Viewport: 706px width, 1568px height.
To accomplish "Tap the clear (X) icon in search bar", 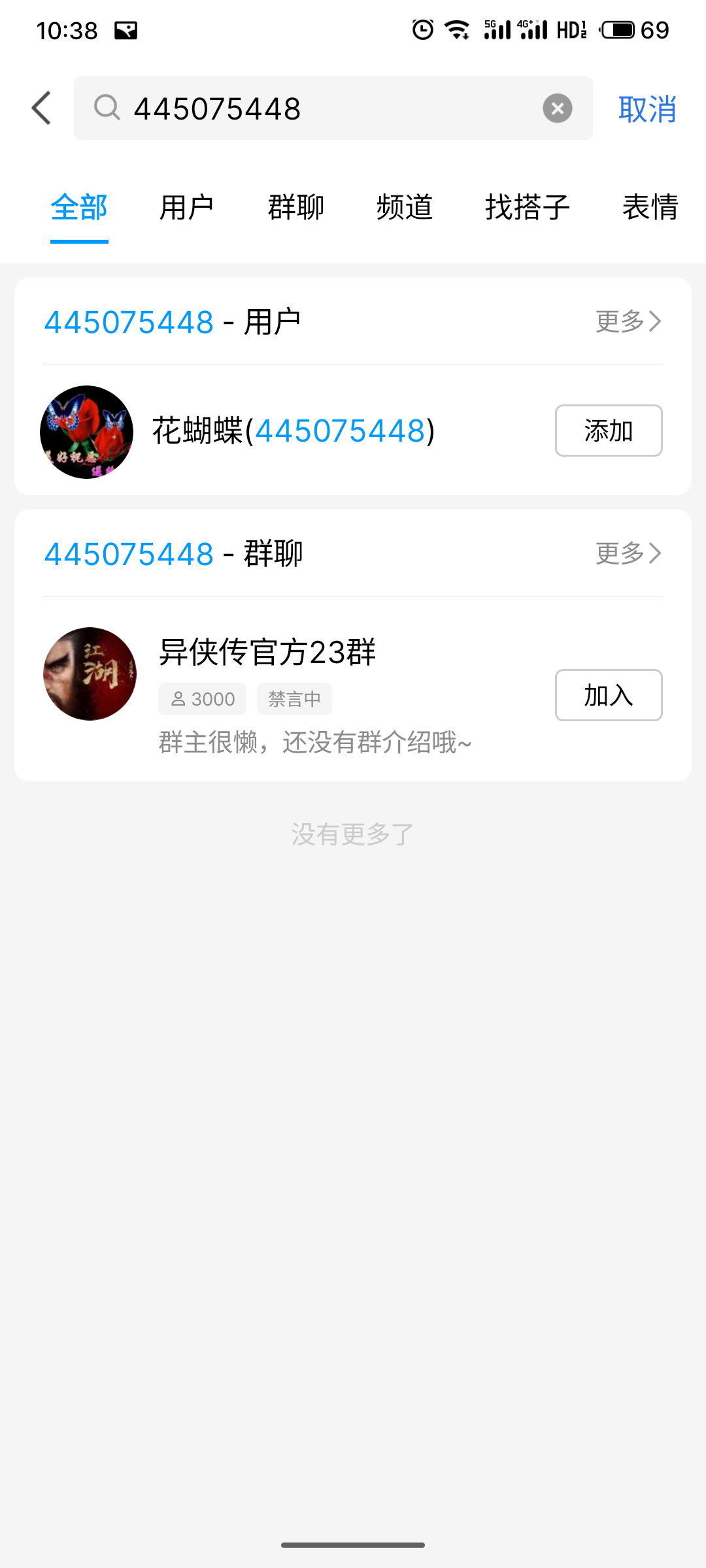I will pyautogui.click(x=557, y=107).
